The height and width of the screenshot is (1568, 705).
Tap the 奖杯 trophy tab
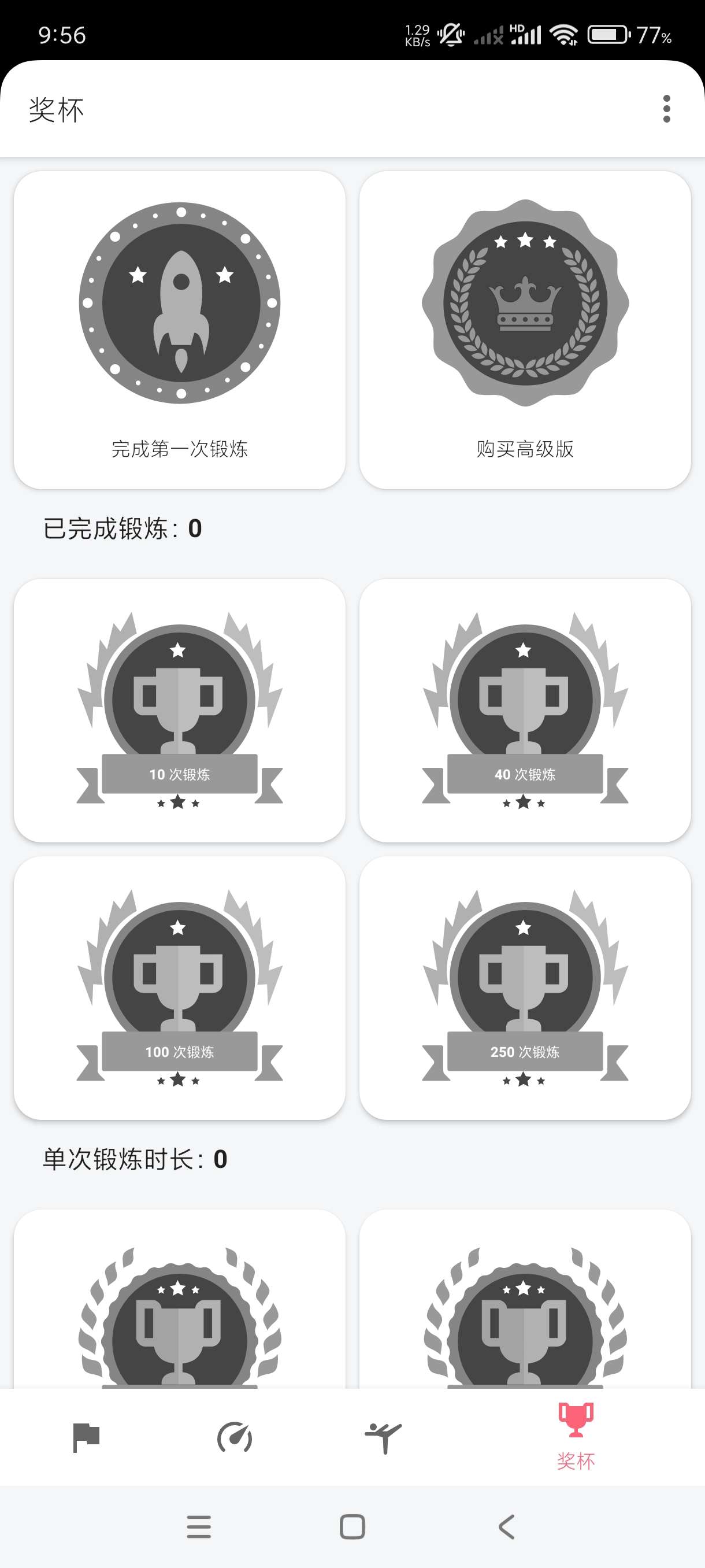click(x=576, y=1437)
